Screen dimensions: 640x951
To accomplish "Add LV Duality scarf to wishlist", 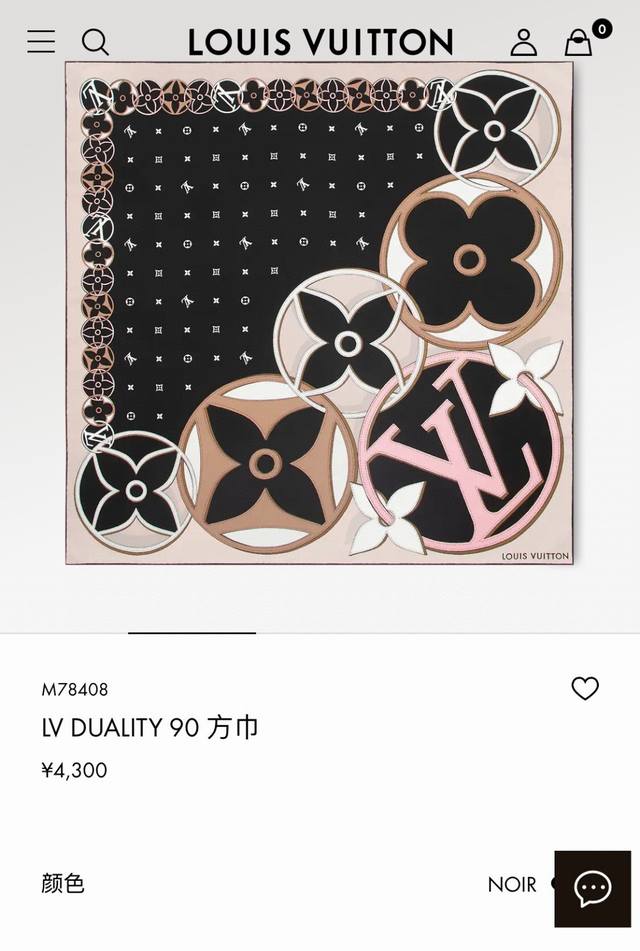I will click(x=585, y=688).
